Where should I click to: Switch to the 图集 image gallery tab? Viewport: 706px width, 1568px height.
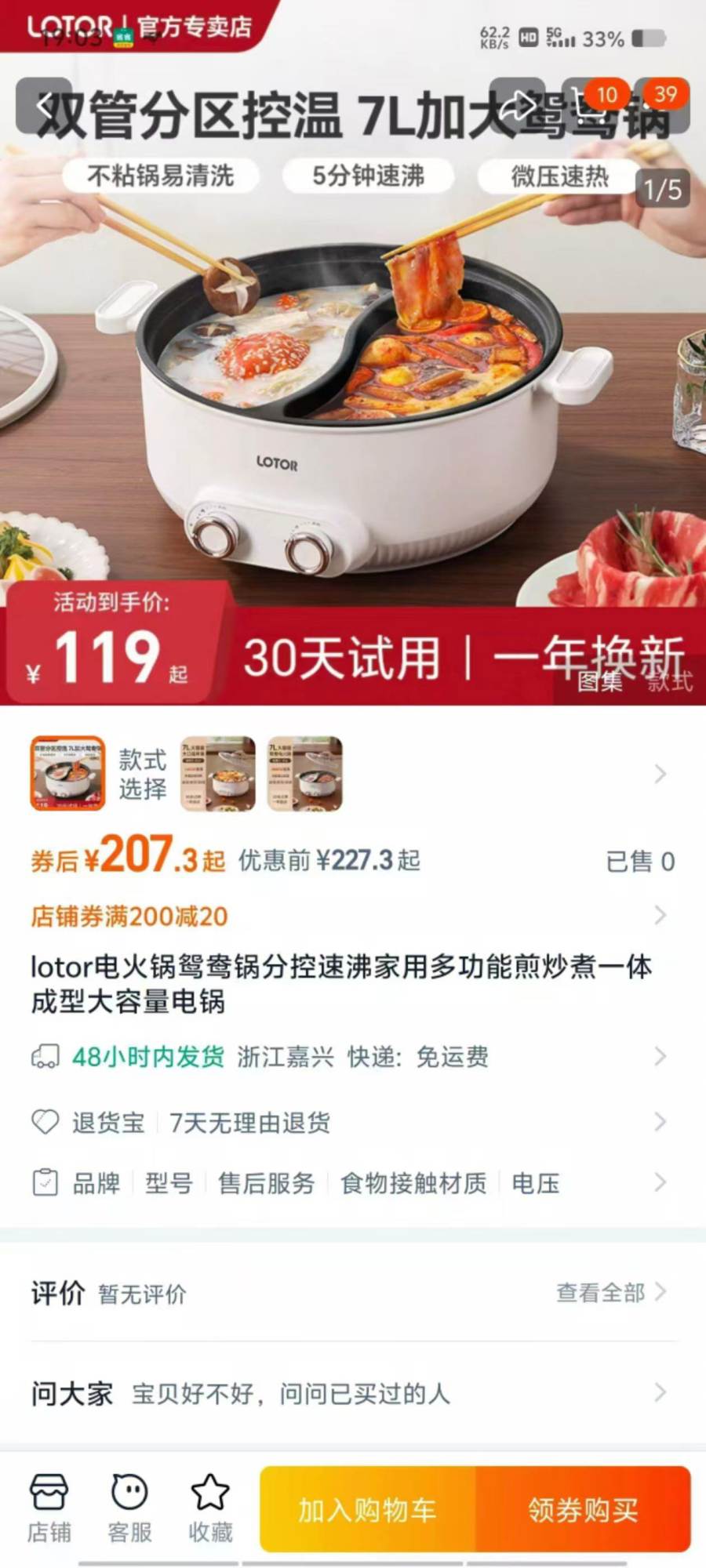coord(600,681)
